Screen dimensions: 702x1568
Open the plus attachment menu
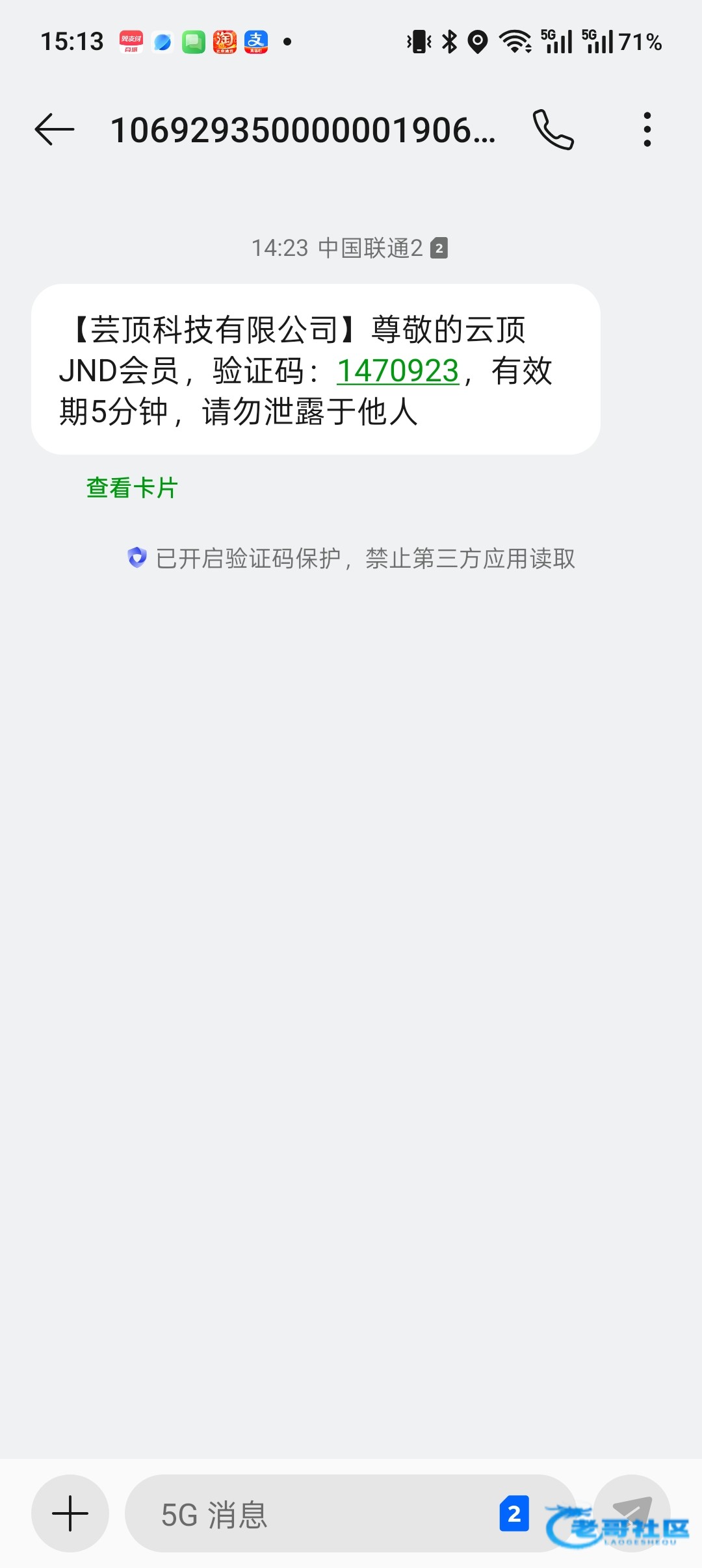point(70,1513)
